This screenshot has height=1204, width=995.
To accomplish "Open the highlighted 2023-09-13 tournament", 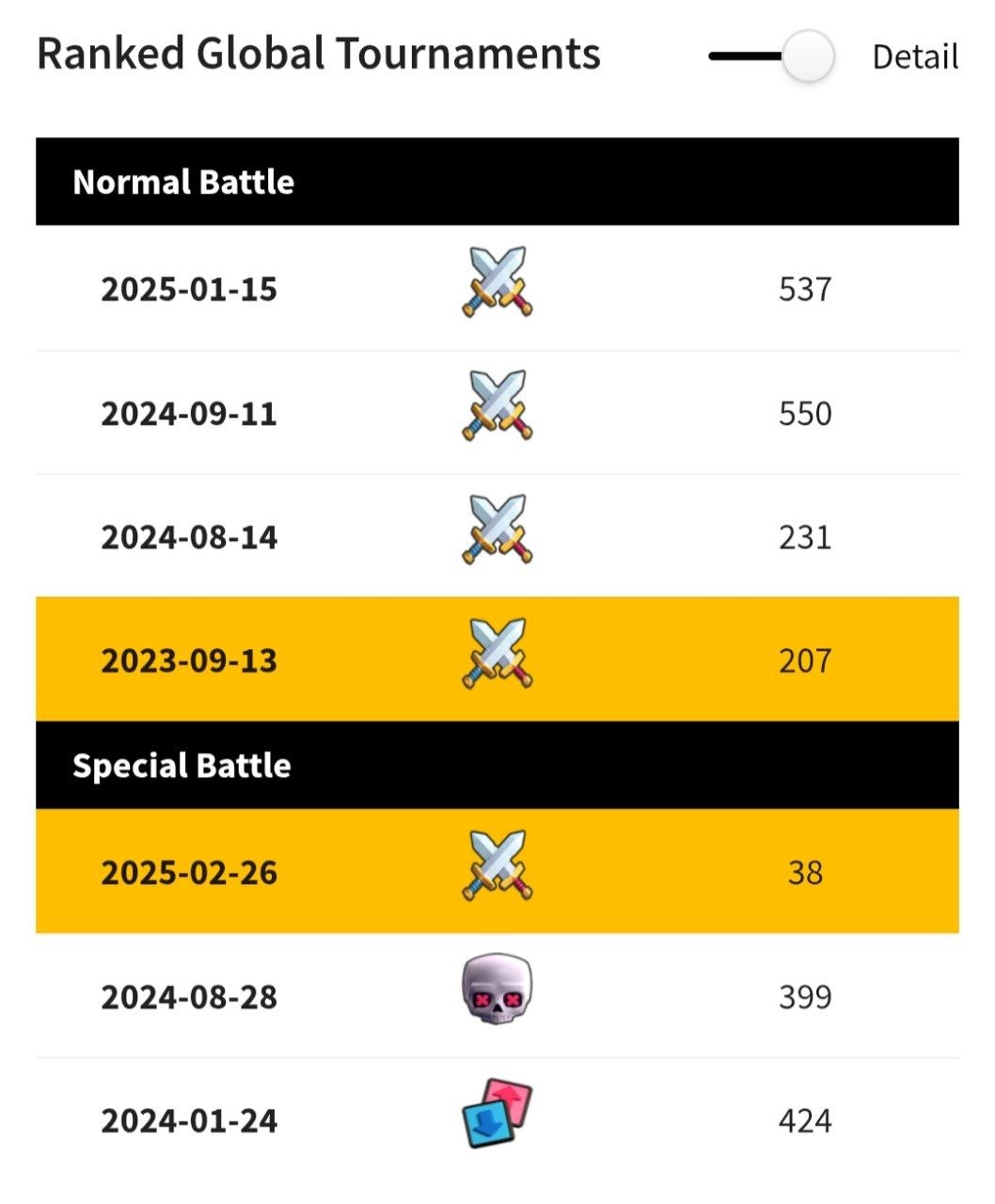I will (x=497, y=659).
